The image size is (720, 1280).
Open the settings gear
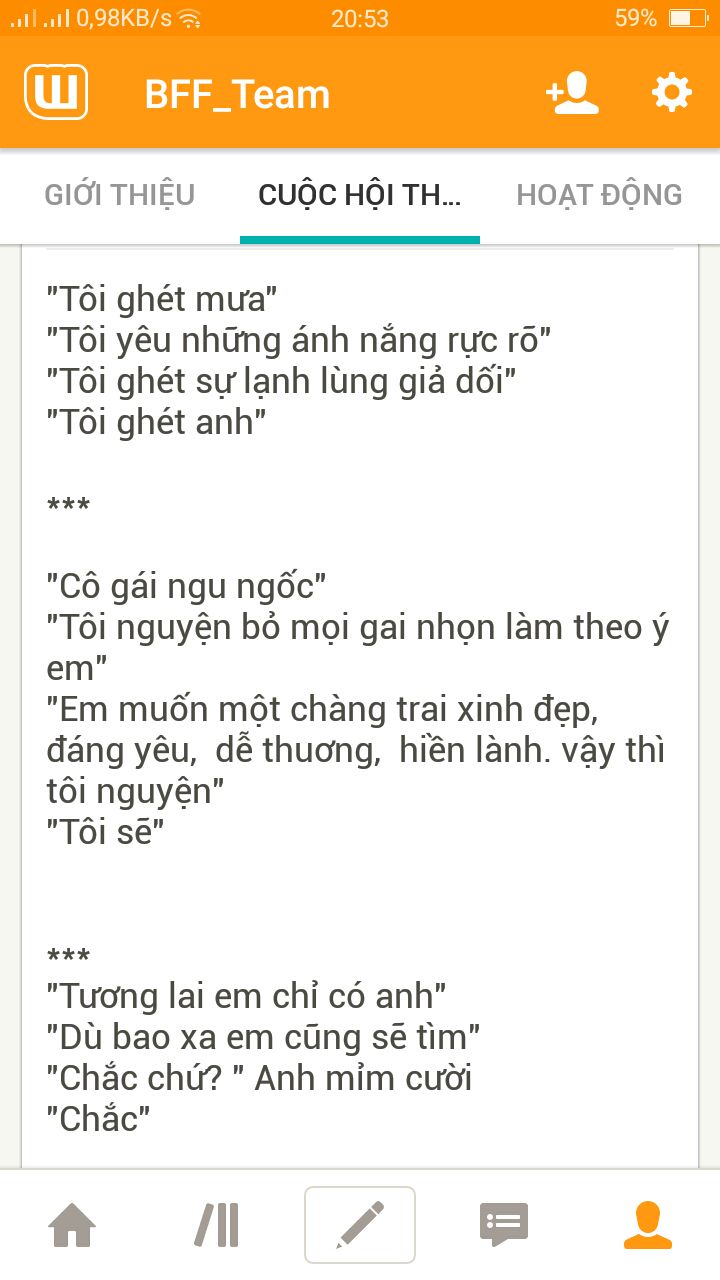coord(672,93)
